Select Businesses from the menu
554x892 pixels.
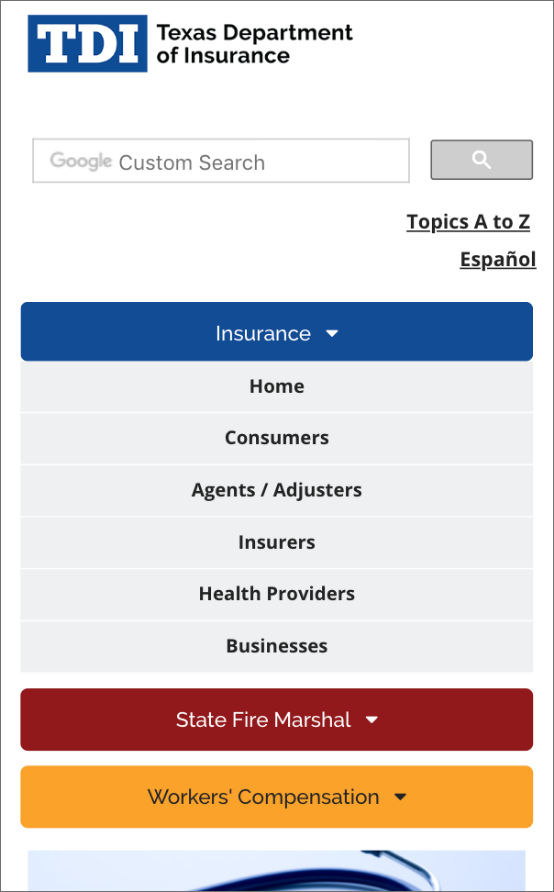pyautogui.click(x=276, y=646)
